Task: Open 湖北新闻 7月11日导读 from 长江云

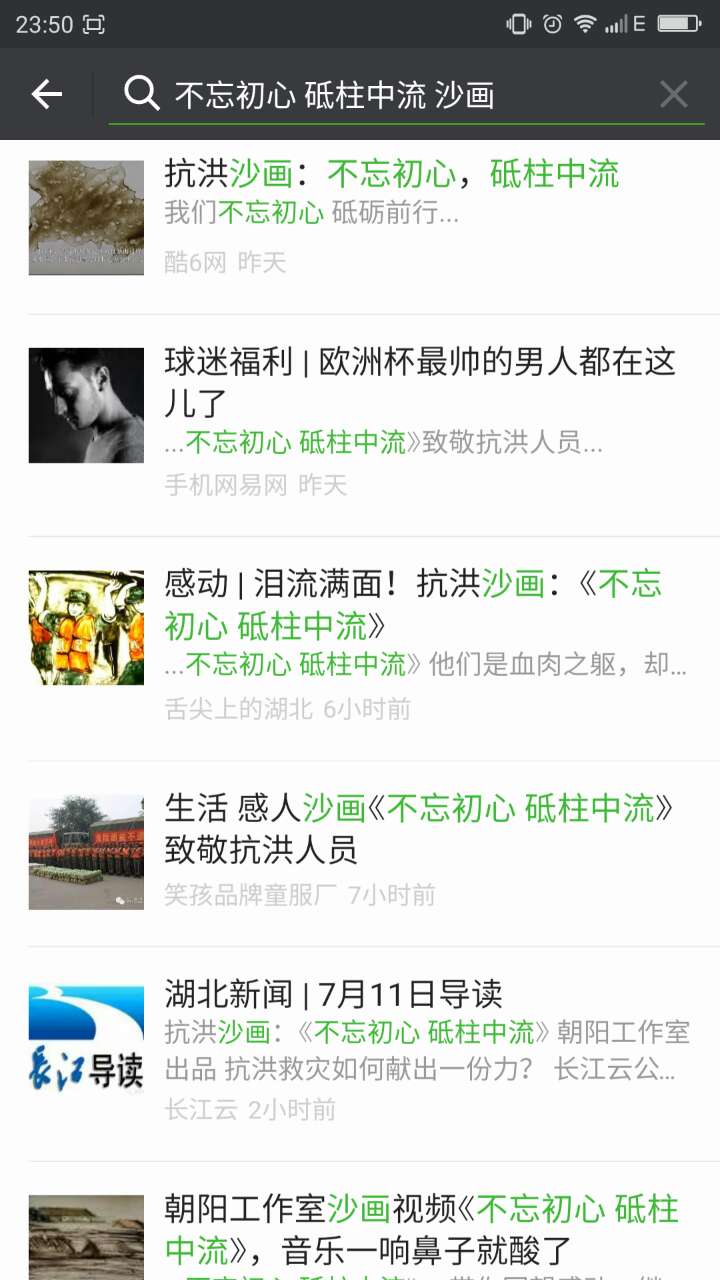Action: [420, 1052]
